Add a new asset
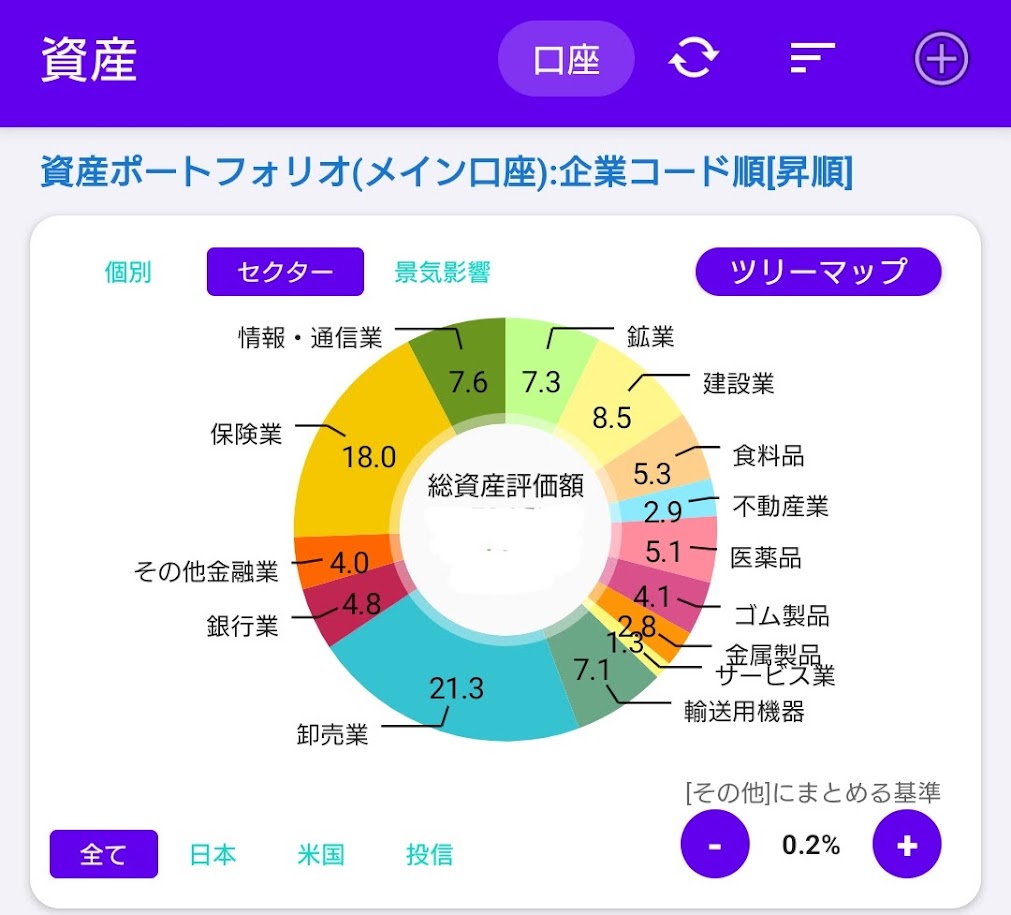1011x915 pixels. 942,59
